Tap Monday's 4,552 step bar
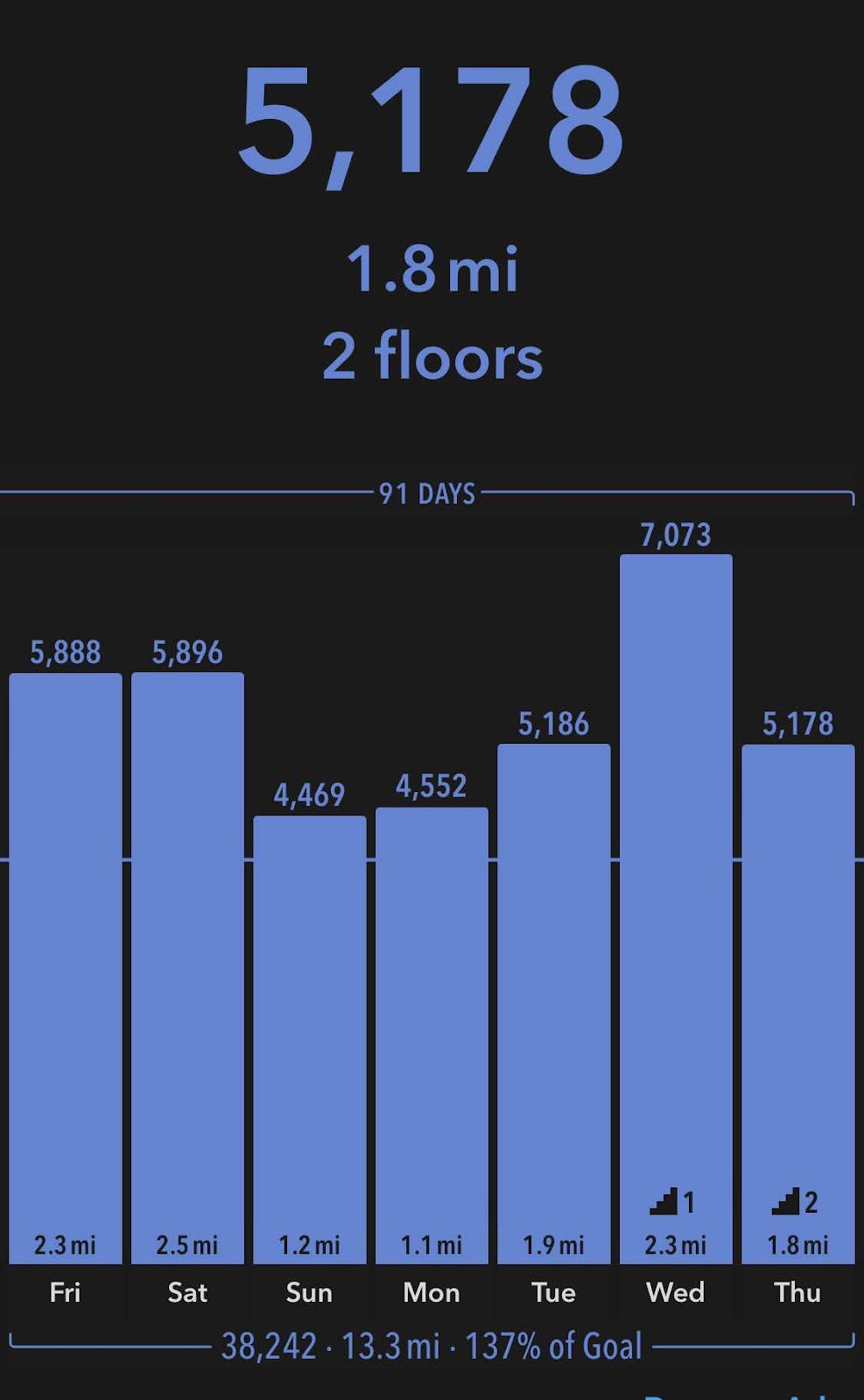The image size is (864, 1400). tap(432, 1035)
